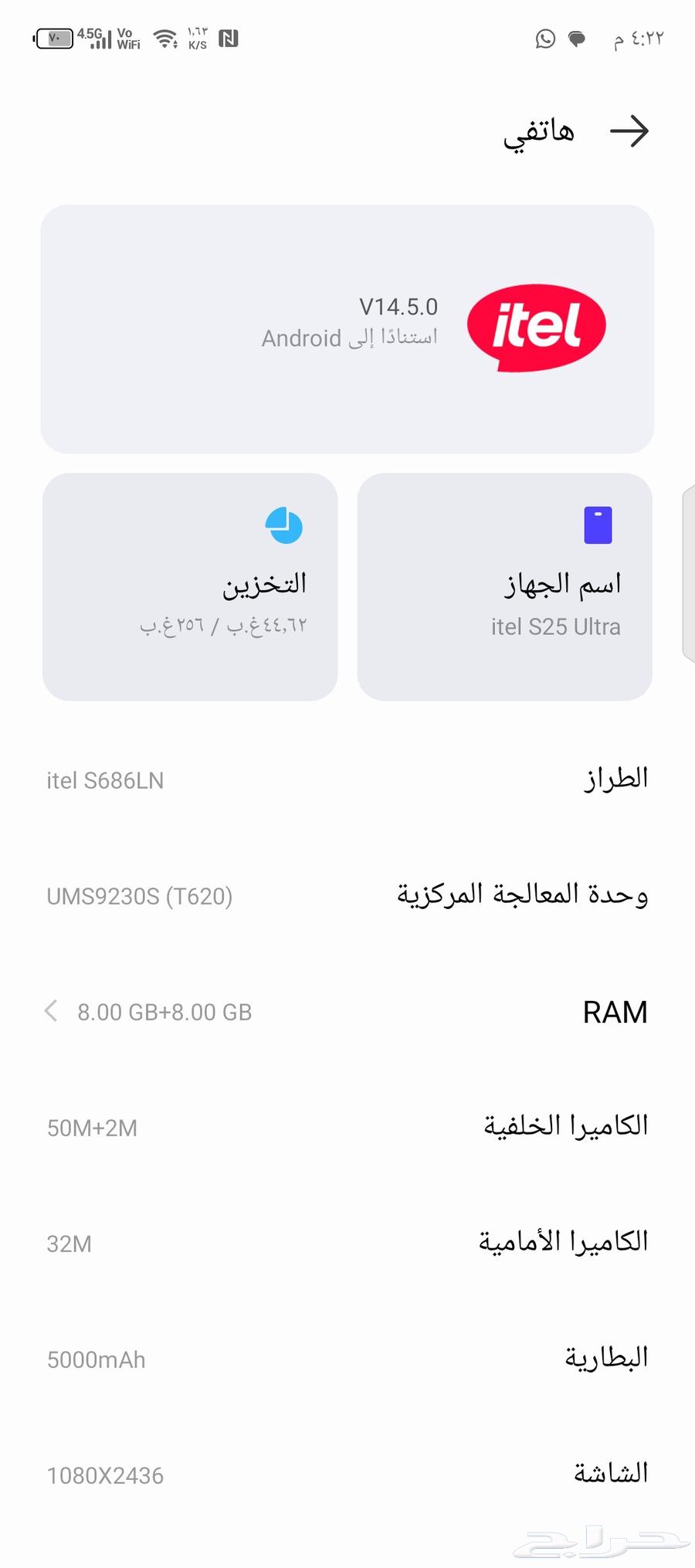Tap the Wi-Fi signal icon in the status bar
The height and width of the screenshot is (1568, 695).
coord(164,37)
